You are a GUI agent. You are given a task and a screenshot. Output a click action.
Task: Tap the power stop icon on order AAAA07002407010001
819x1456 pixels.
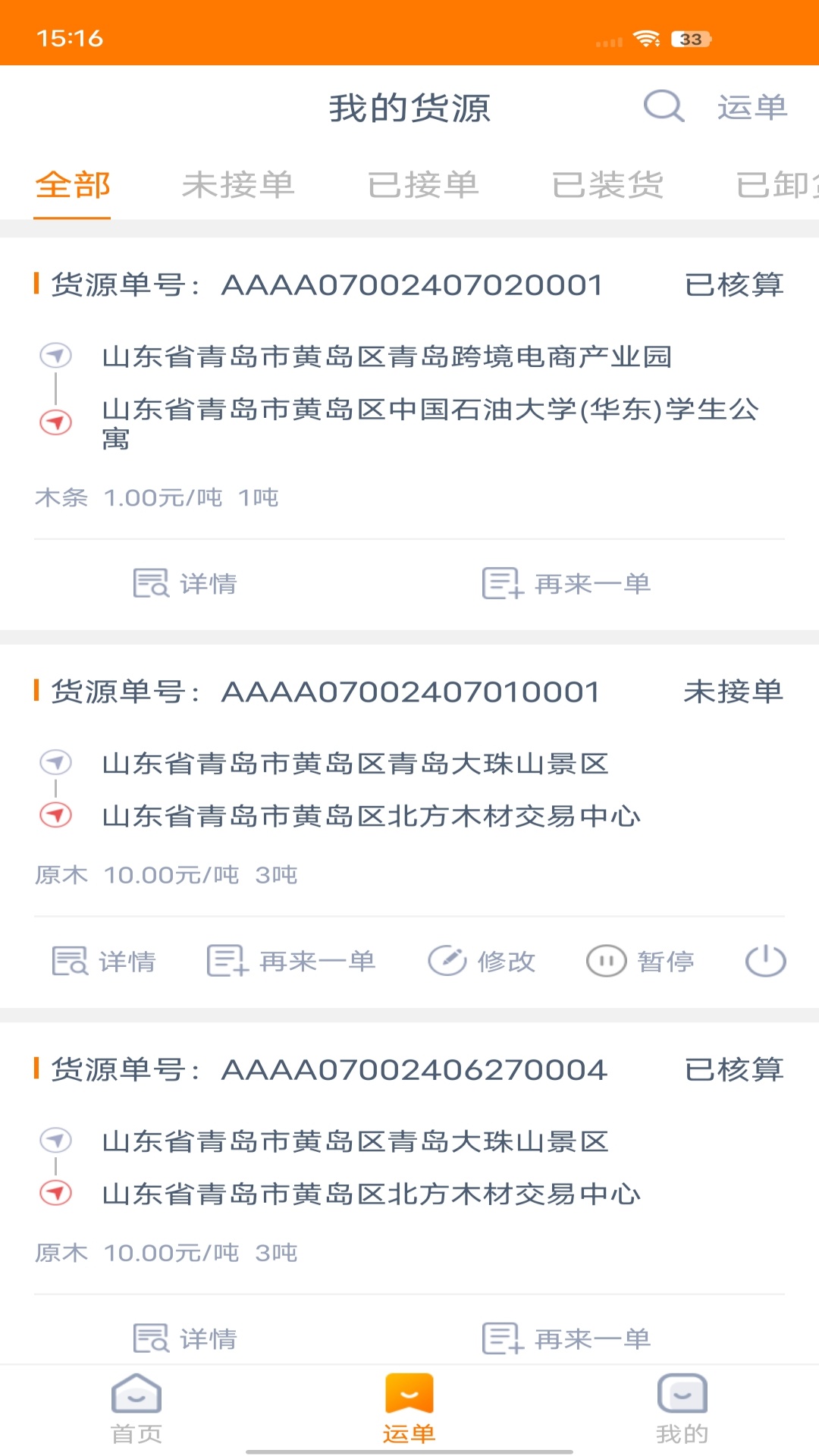click(x=766, y=960)
